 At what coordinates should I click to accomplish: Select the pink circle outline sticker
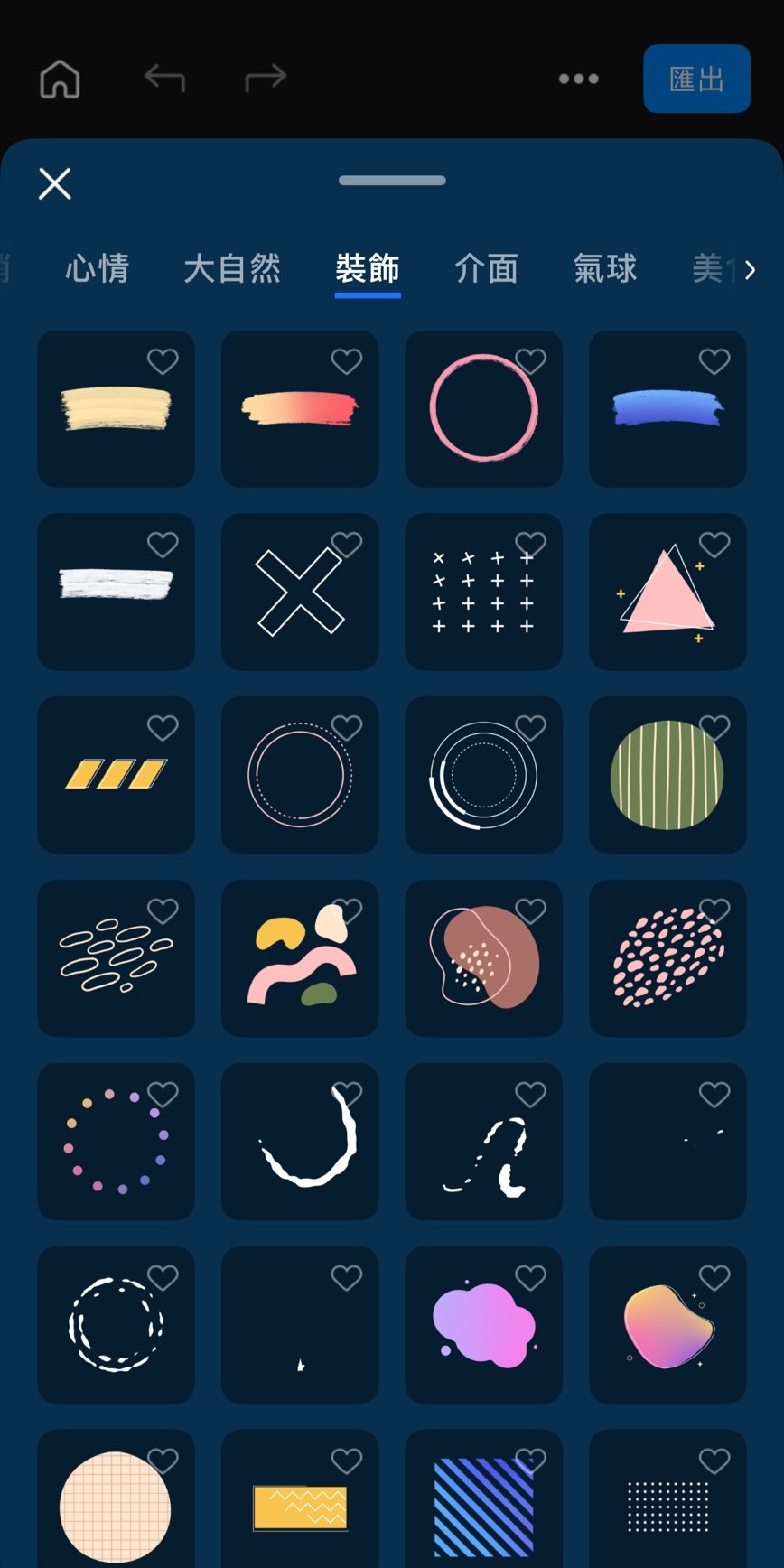[483, 409]
